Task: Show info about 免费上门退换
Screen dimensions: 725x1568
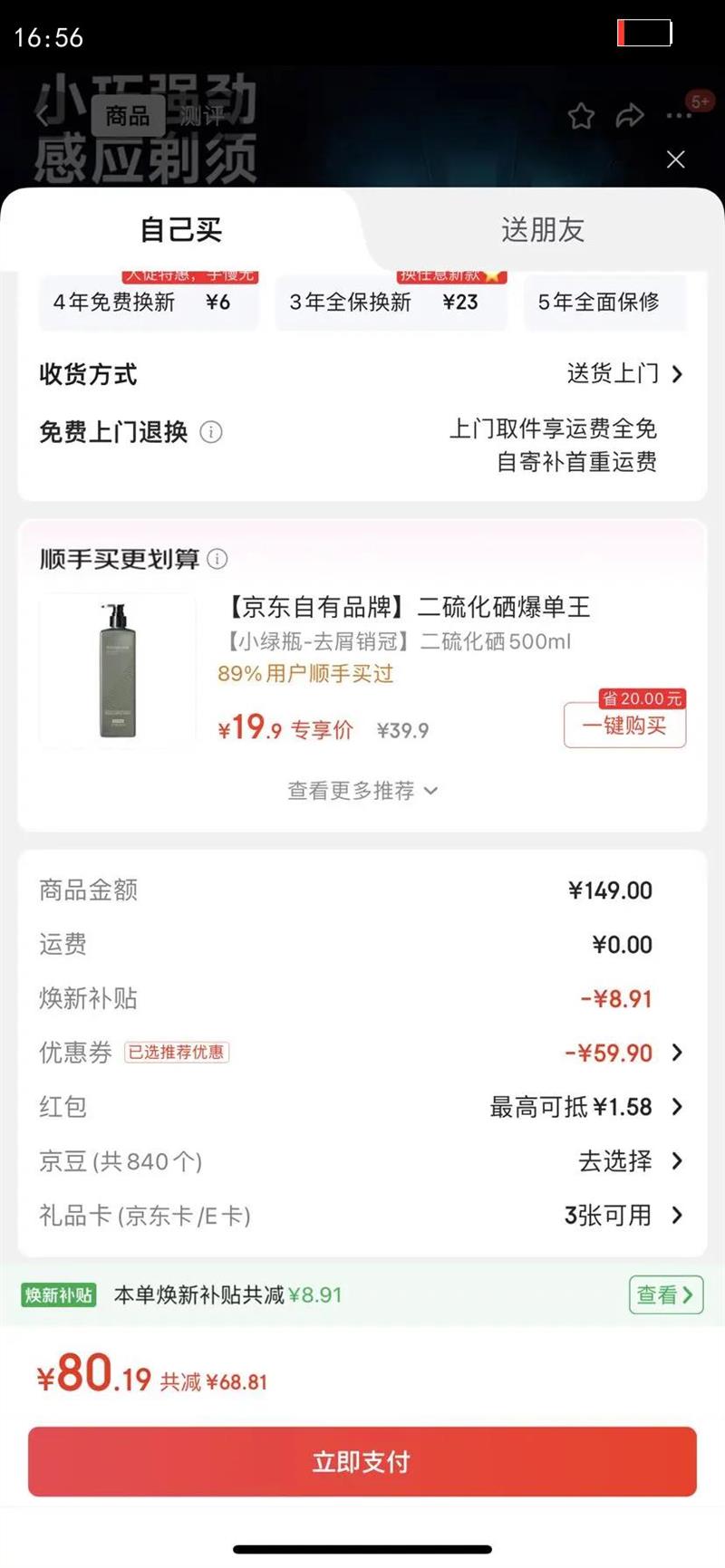Action: tap(211, 432)
